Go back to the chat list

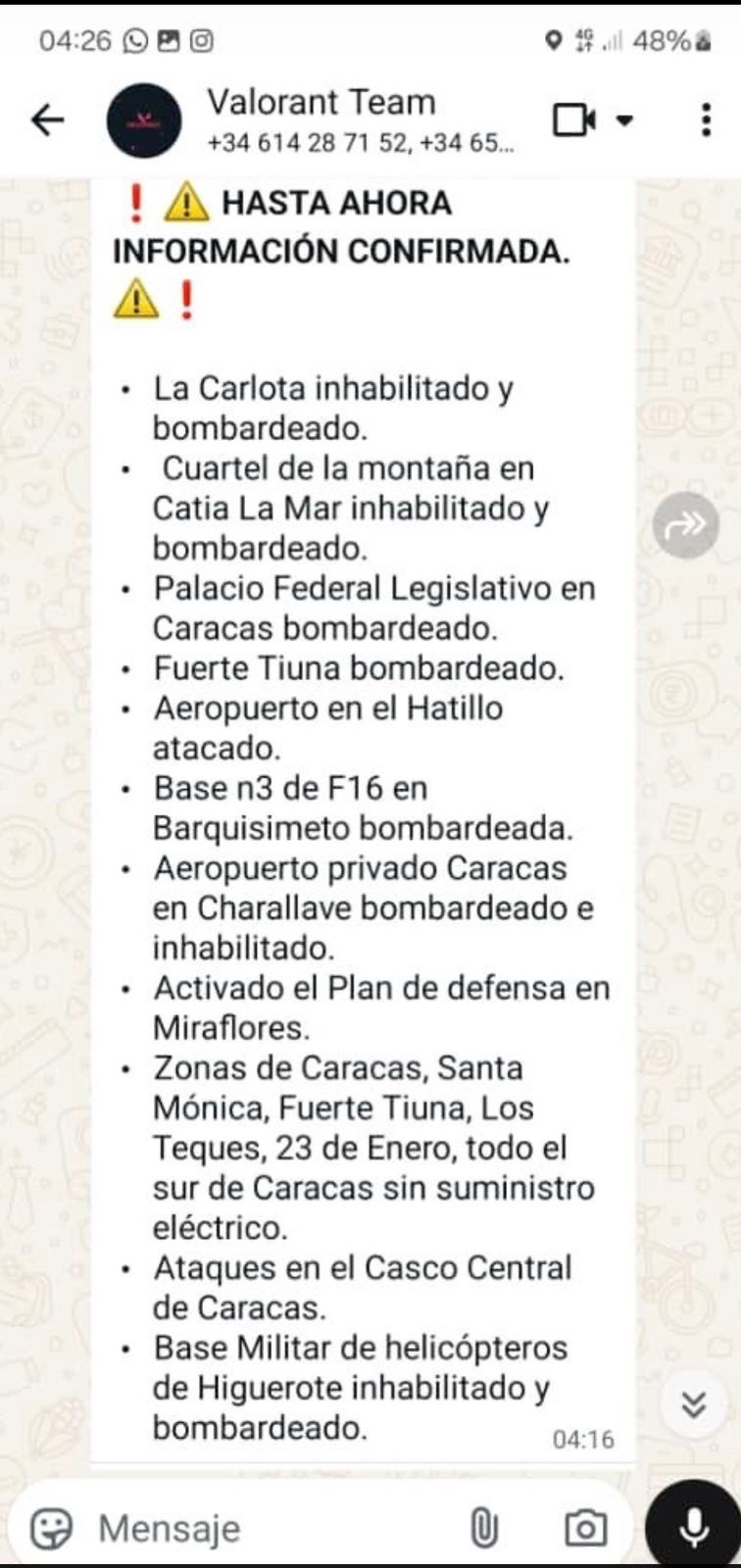pos(47,121)
